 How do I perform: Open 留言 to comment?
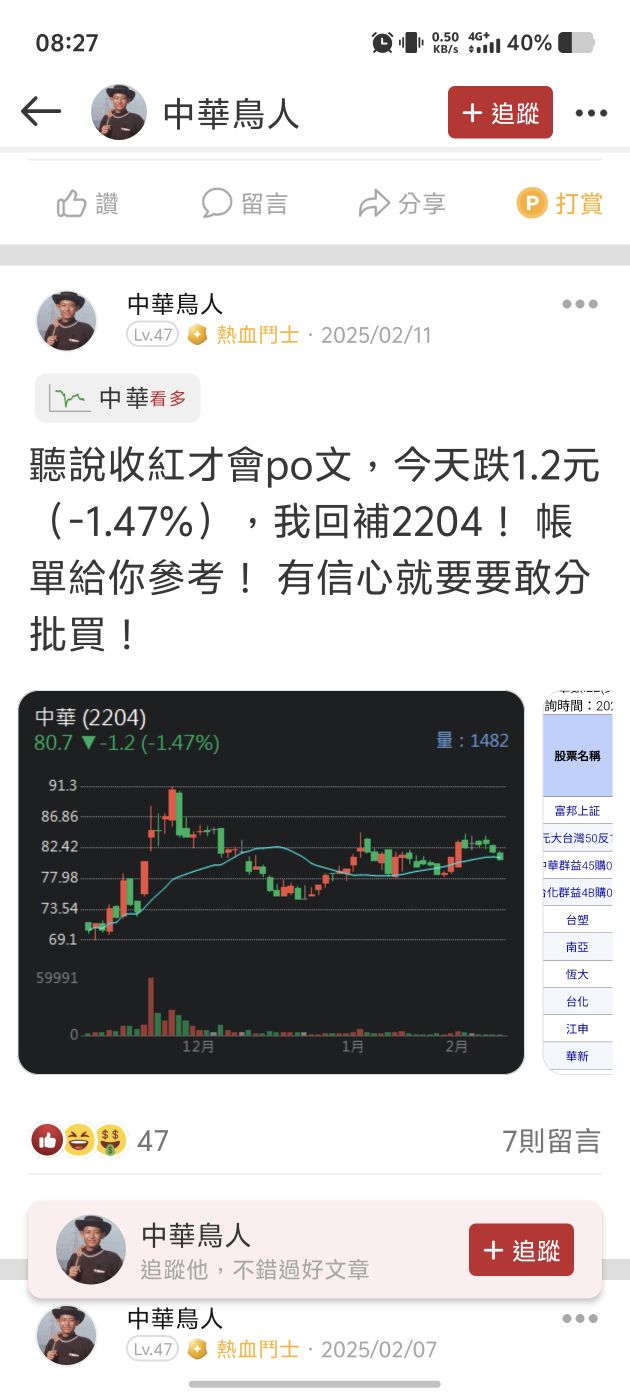tap(244, 204)
